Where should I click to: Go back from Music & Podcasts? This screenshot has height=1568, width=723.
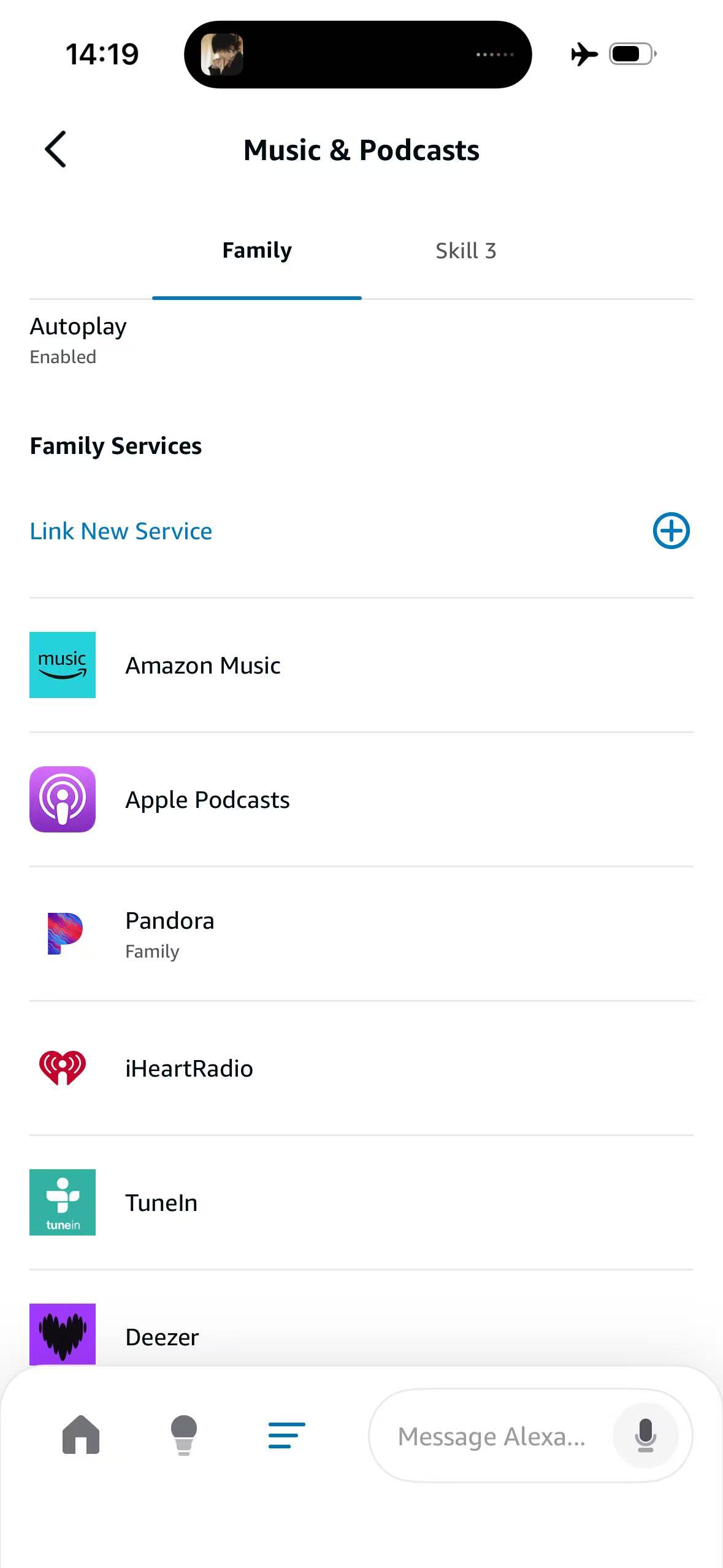pyautogui.click(x=56, y=149)
